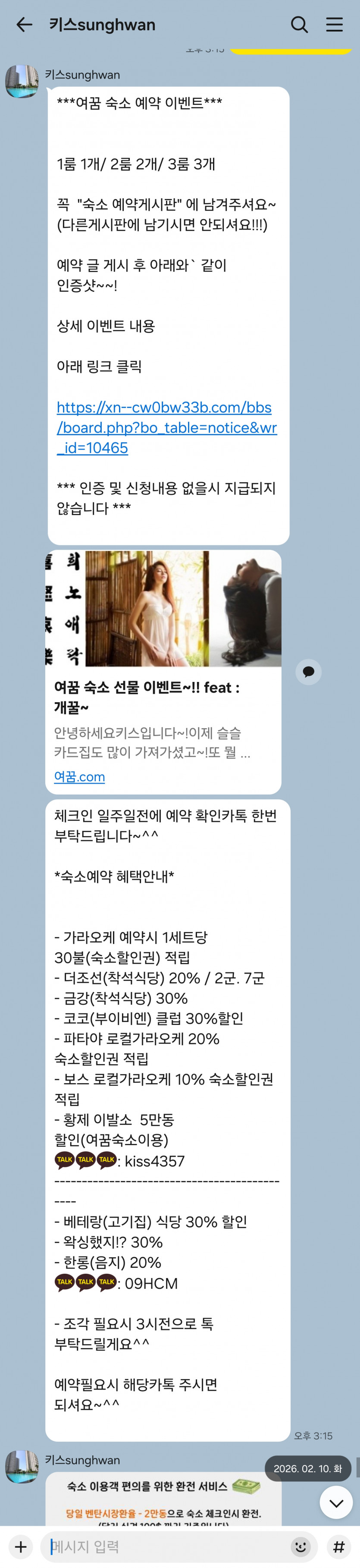Jump to the latest message
Screen dimensions: 360x1568
click(336, 1503)
